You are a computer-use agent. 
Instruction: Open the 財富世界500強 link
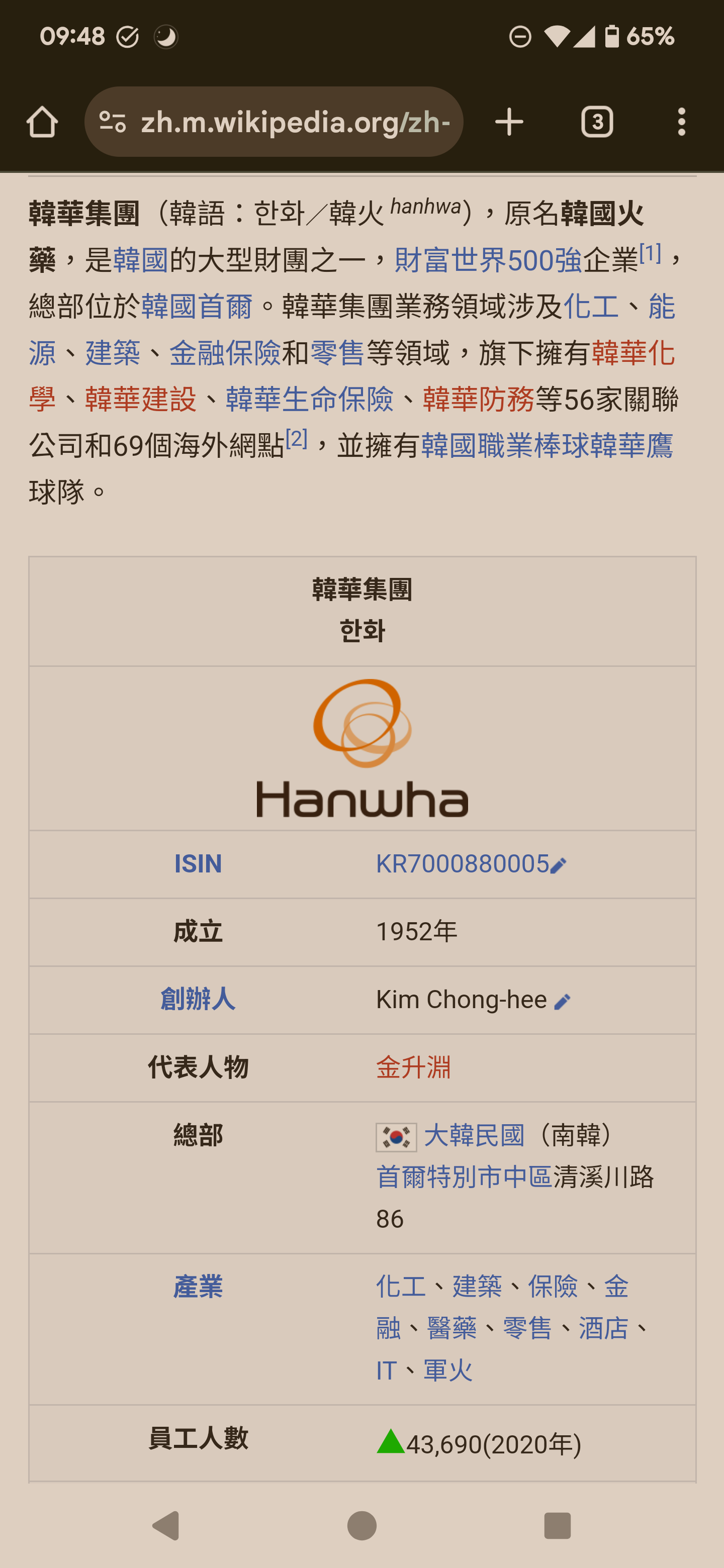(x=488, y=260)
